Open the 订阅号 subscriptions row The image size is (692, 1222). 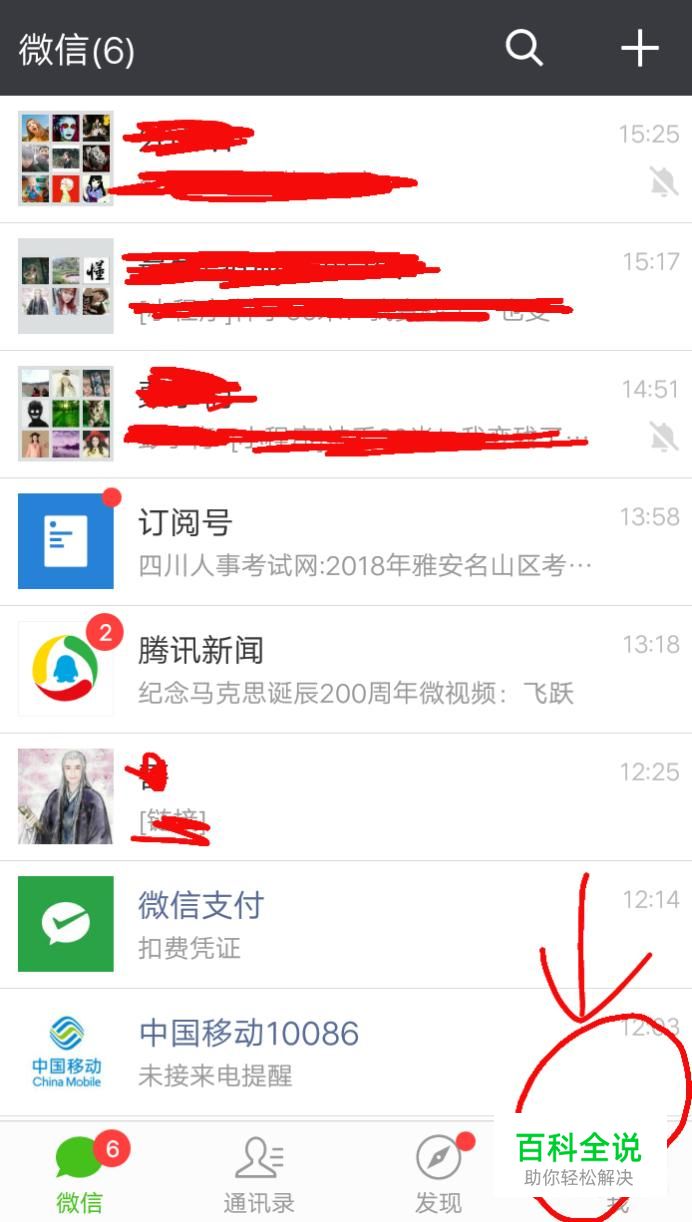point(346,542)
